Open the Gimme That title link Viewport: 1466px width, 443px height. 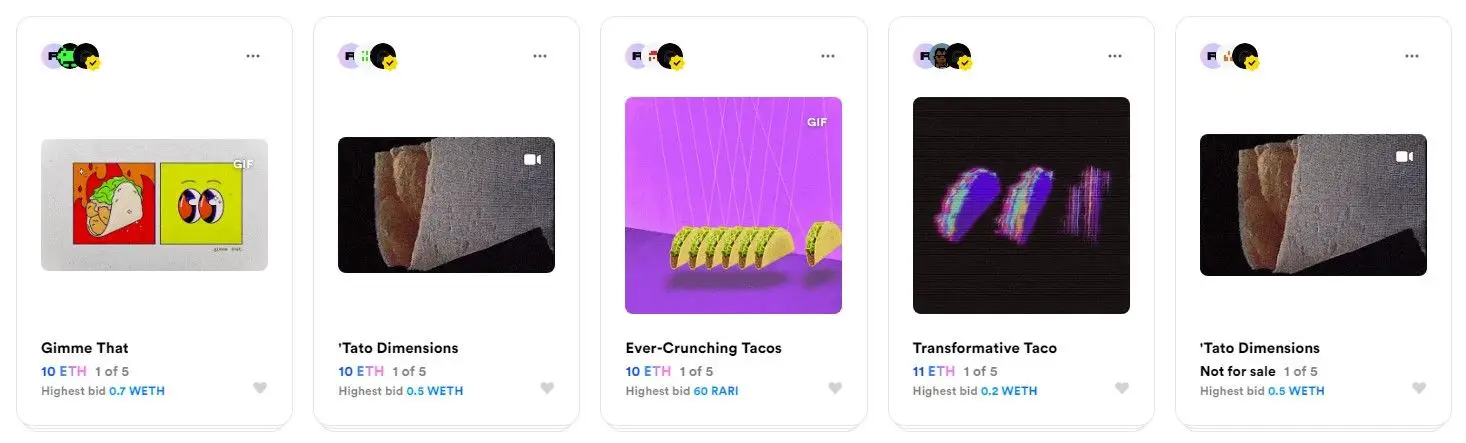(x=85, y=348)
